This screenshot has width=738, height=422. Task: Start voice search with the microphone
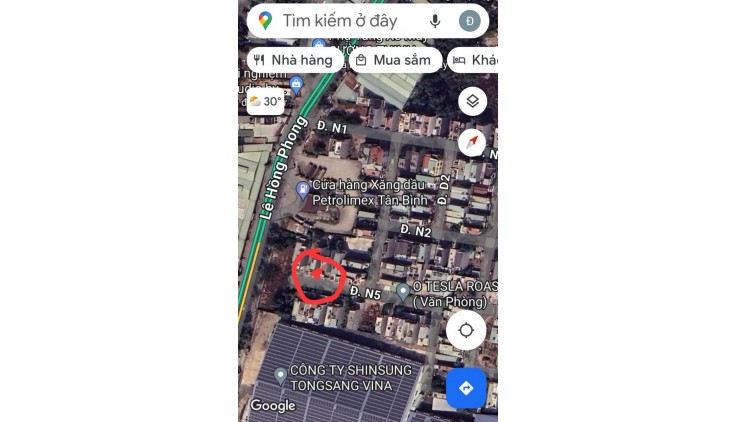pos(435,21)
